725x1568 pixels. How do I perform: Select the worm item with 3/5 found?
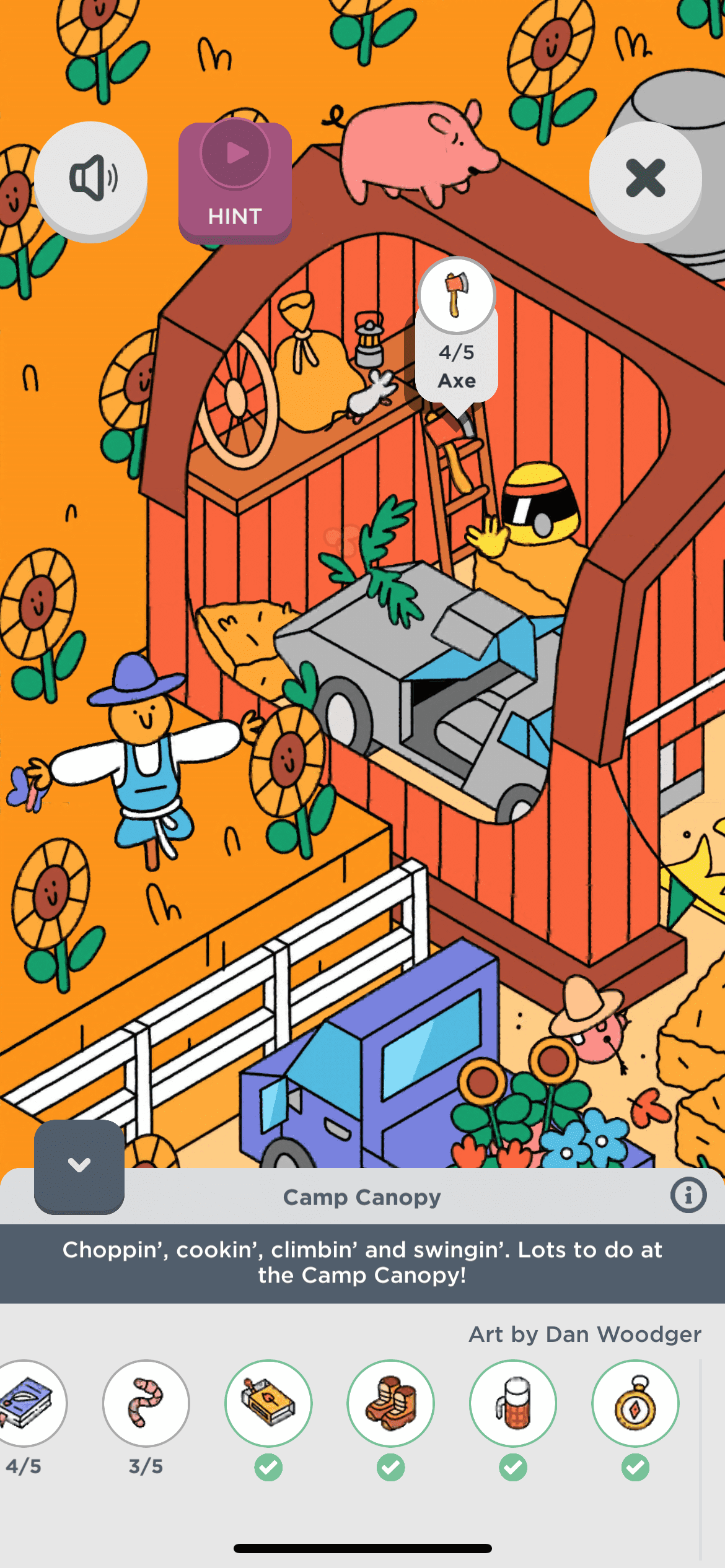(x=146, y=1403)
